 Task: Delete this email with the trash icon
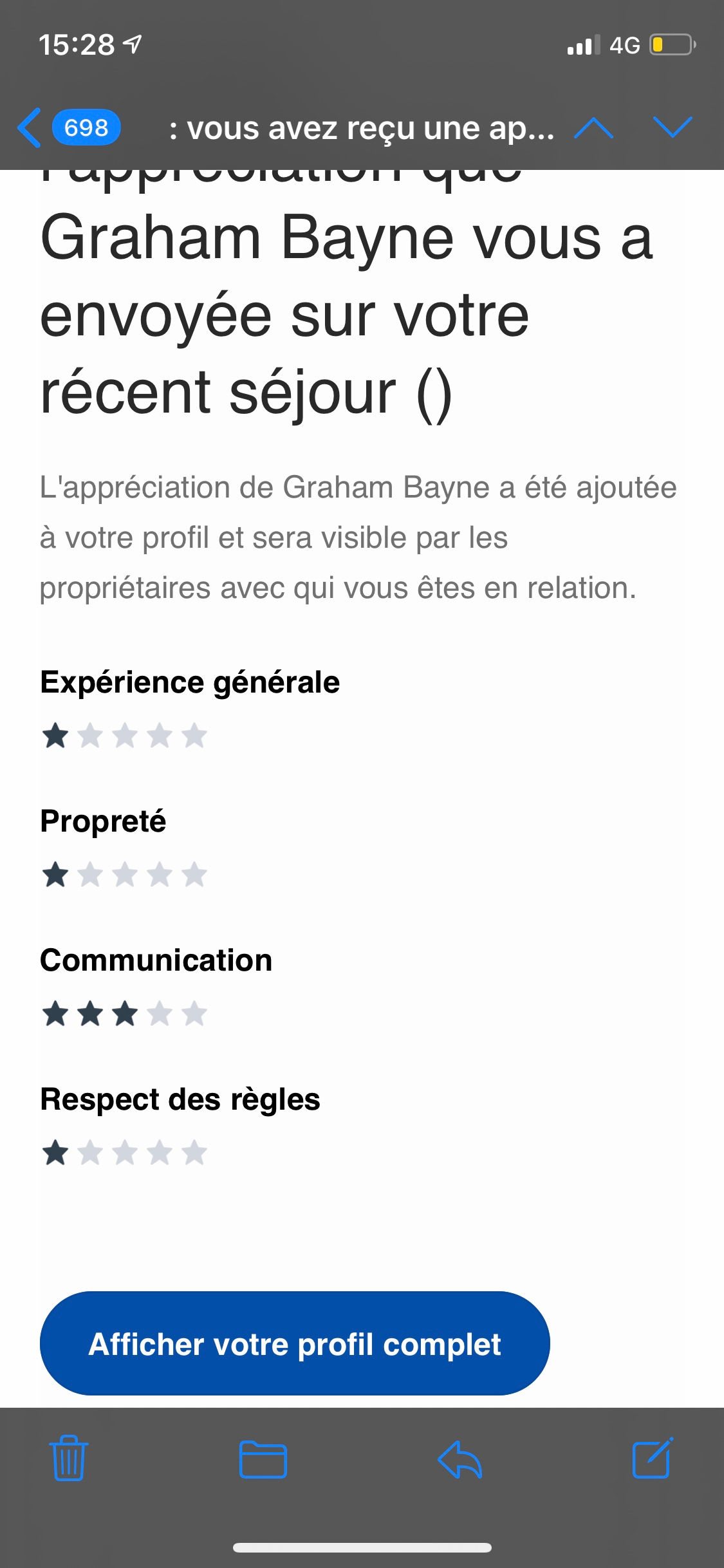coord(69,1459)
